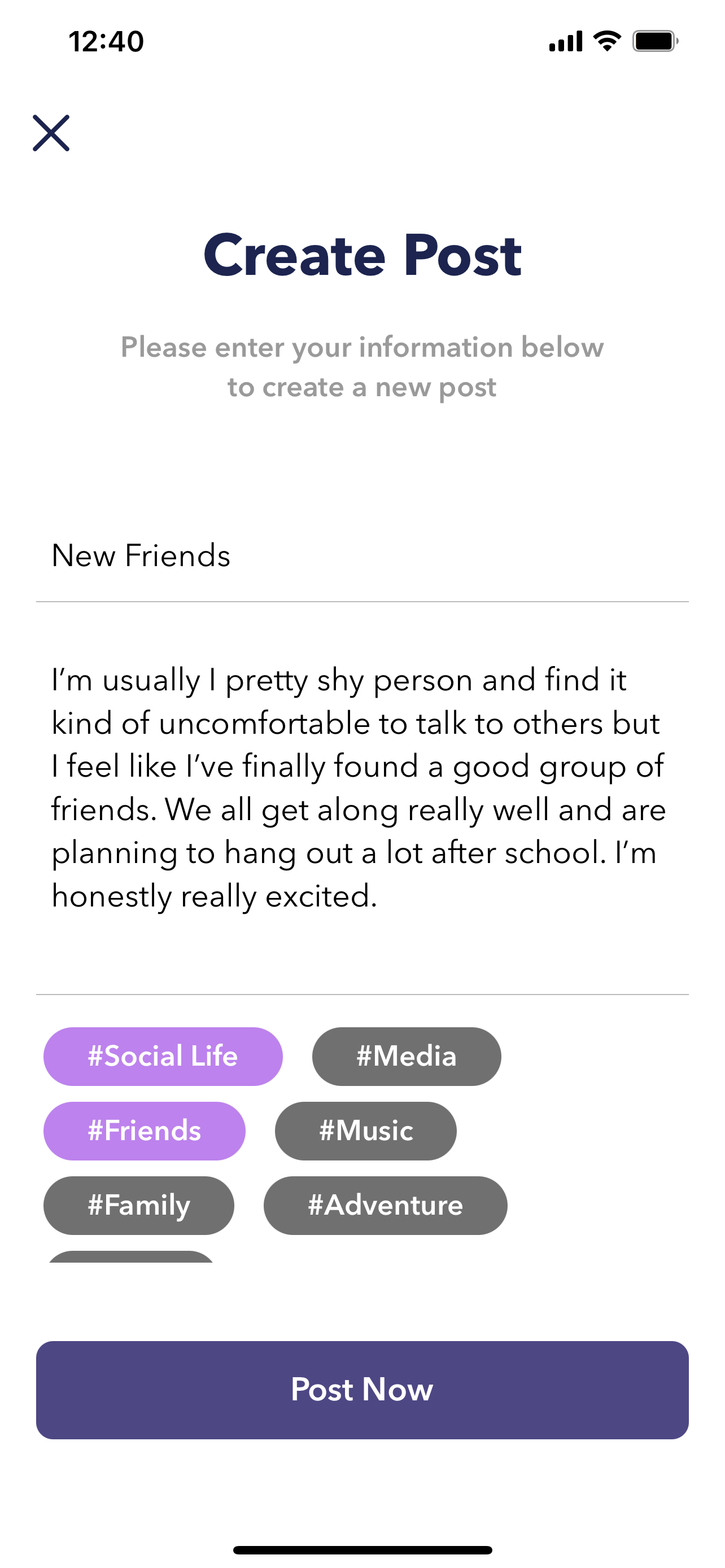This screenshot has width=725, height=1568.
Task: Add the #Music tag
Action: pyautogui.click(x=365, y=1131)
